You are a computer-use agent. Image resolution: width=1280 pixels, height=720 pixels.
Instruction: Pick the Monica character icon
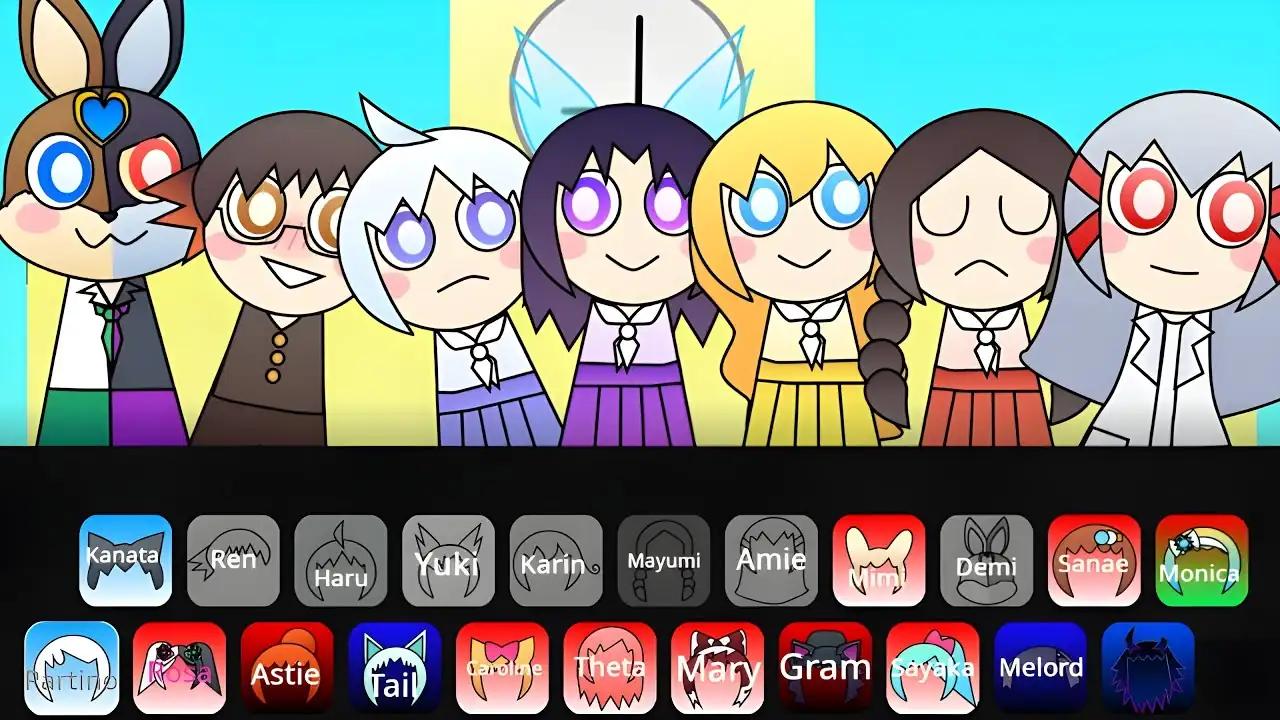pyautogui.click(x=1201, y=560)
